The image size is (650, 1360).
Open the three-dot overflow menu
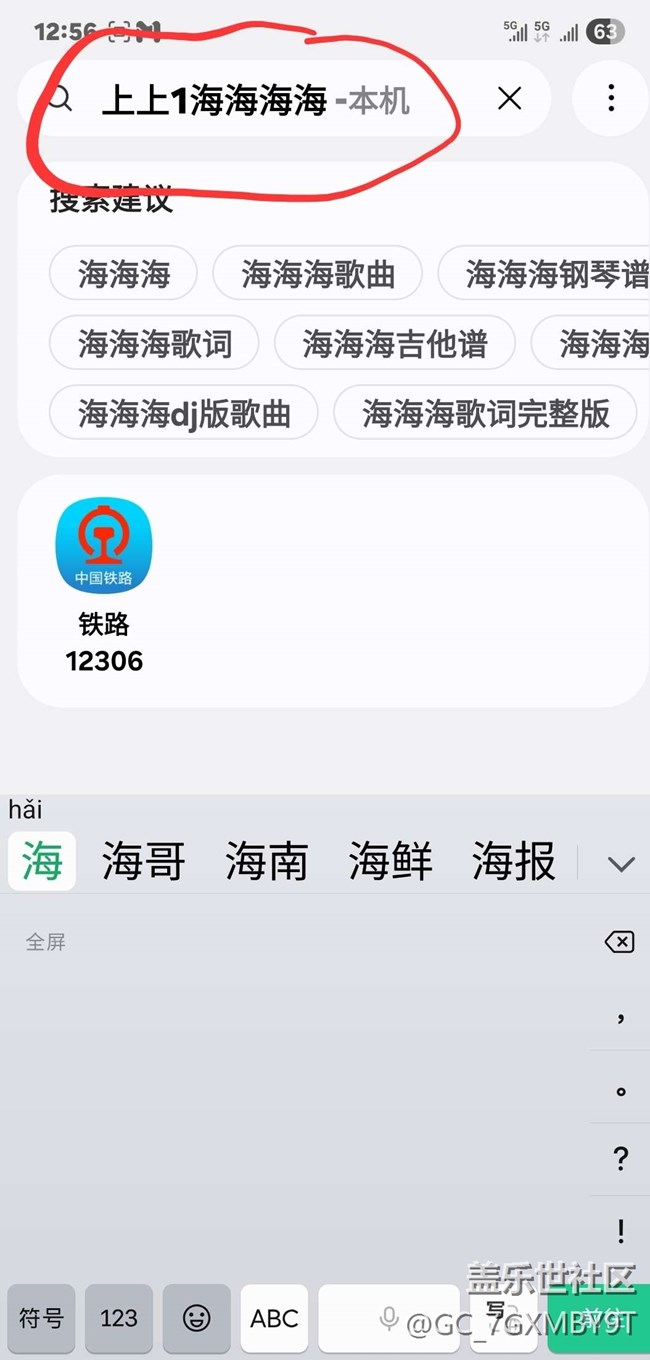tap(610, 98)
